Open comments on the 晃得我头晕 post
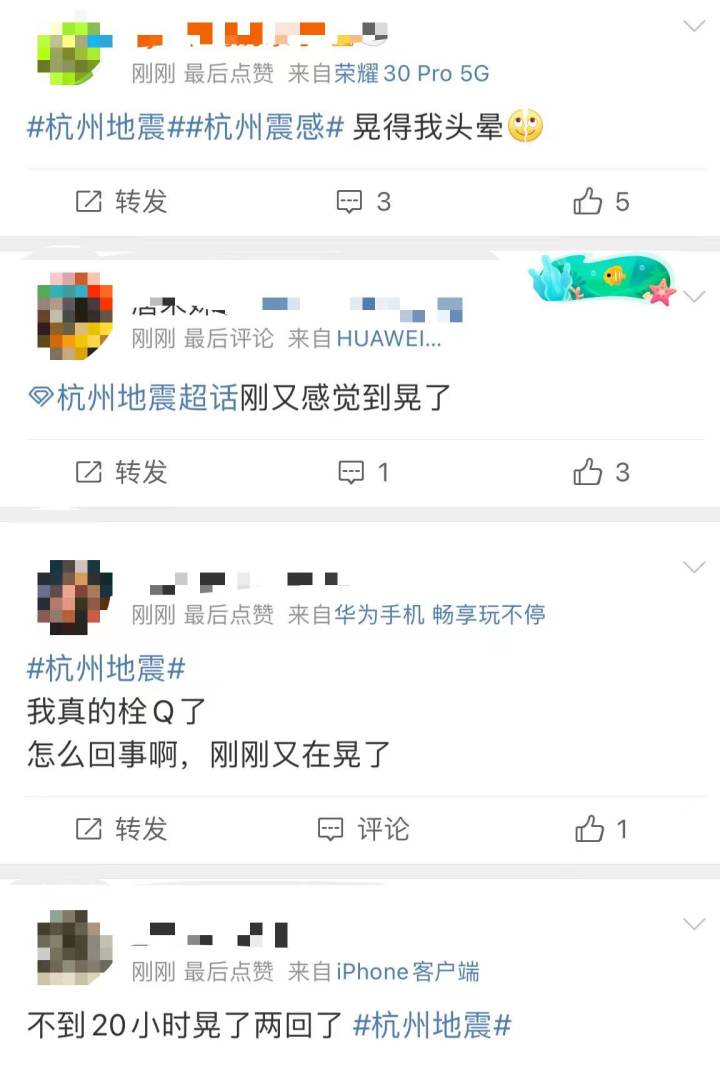This screenshot has width=720, height=1067. 362,202
